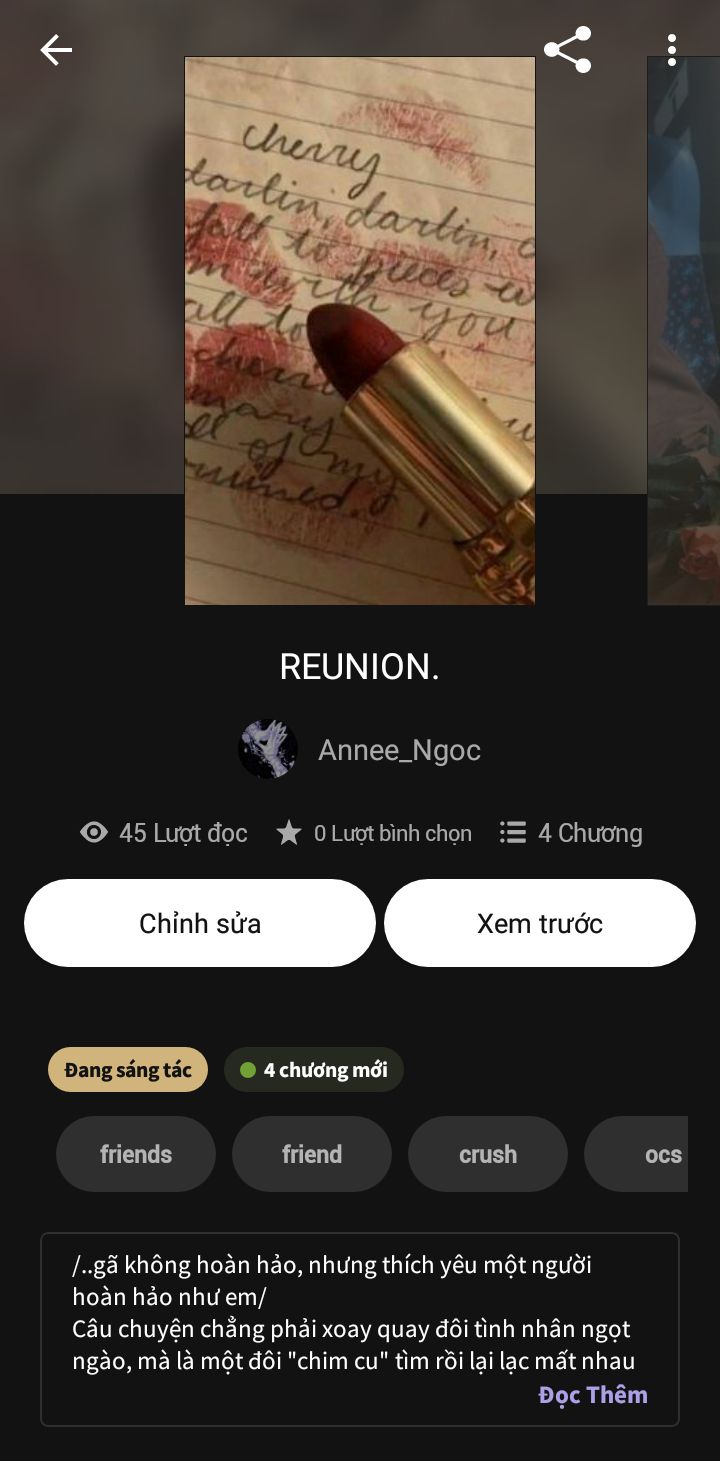The width and height of the screenshot is (720, 1461).
Task: View the next story cover on the right
Action: point(684,331)
